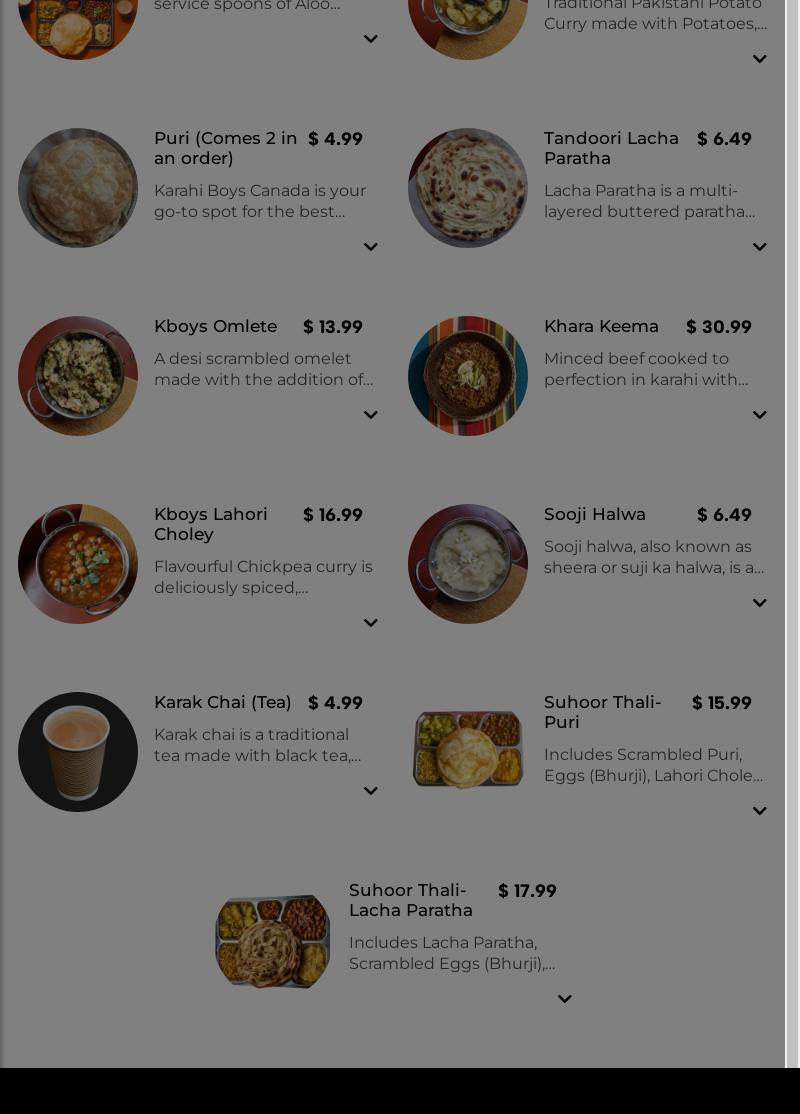Expand the Kboys Omlete description

[370, 415]
